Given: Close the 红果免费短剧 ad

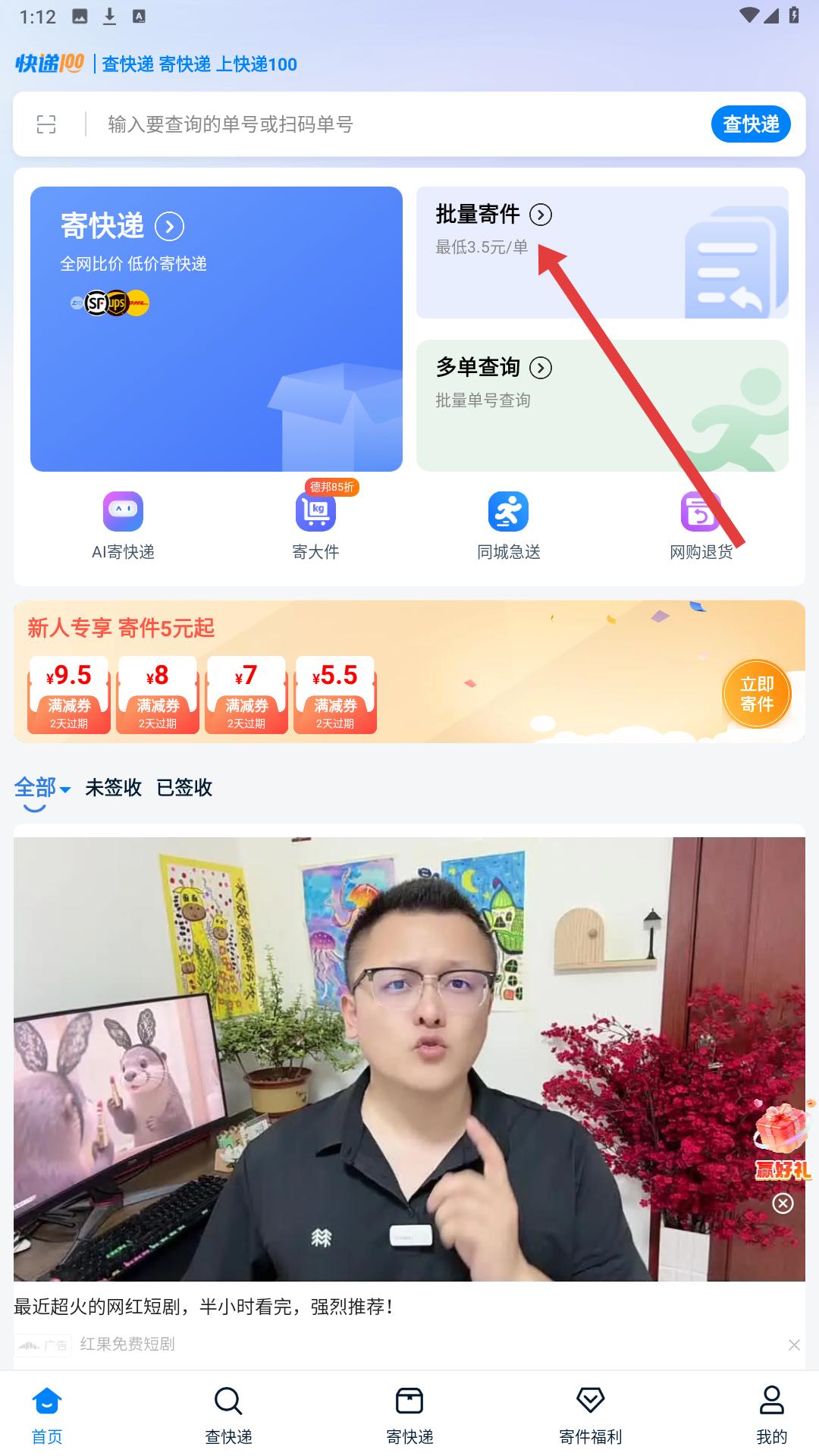Looking at the screenshot, I should pyautogui.click(x=794, y=1345).
